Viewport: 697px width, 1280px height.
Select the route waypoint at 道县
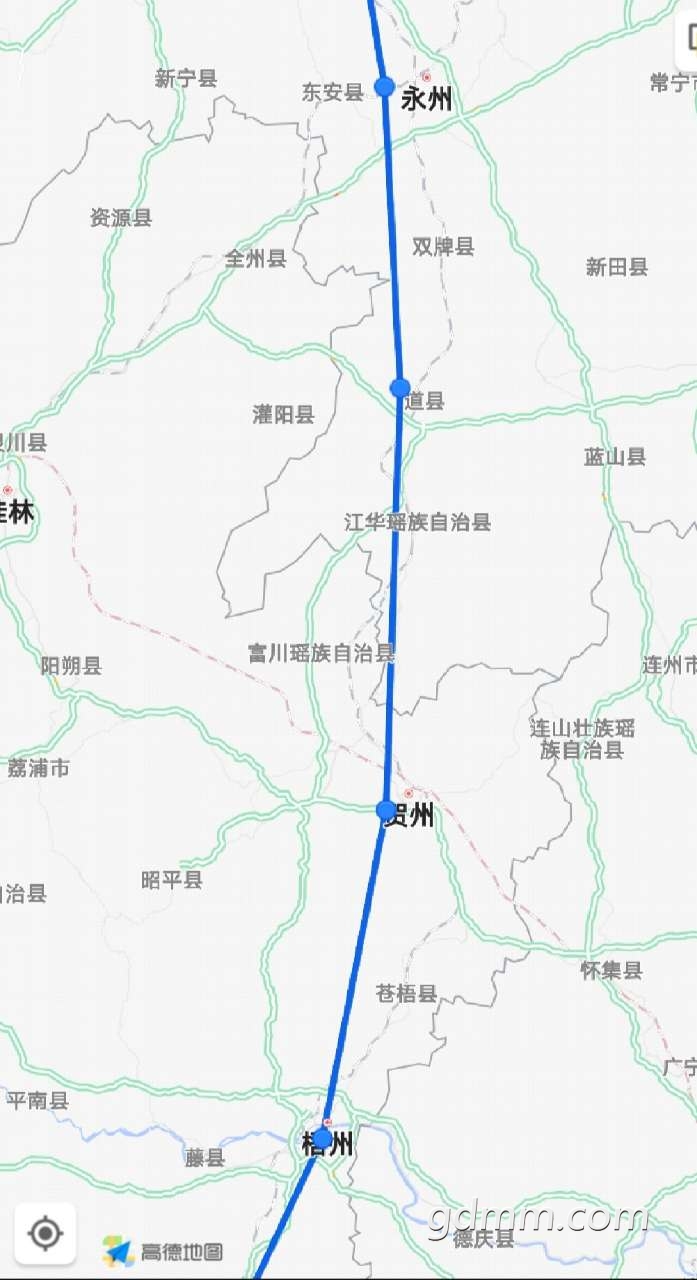400,388
